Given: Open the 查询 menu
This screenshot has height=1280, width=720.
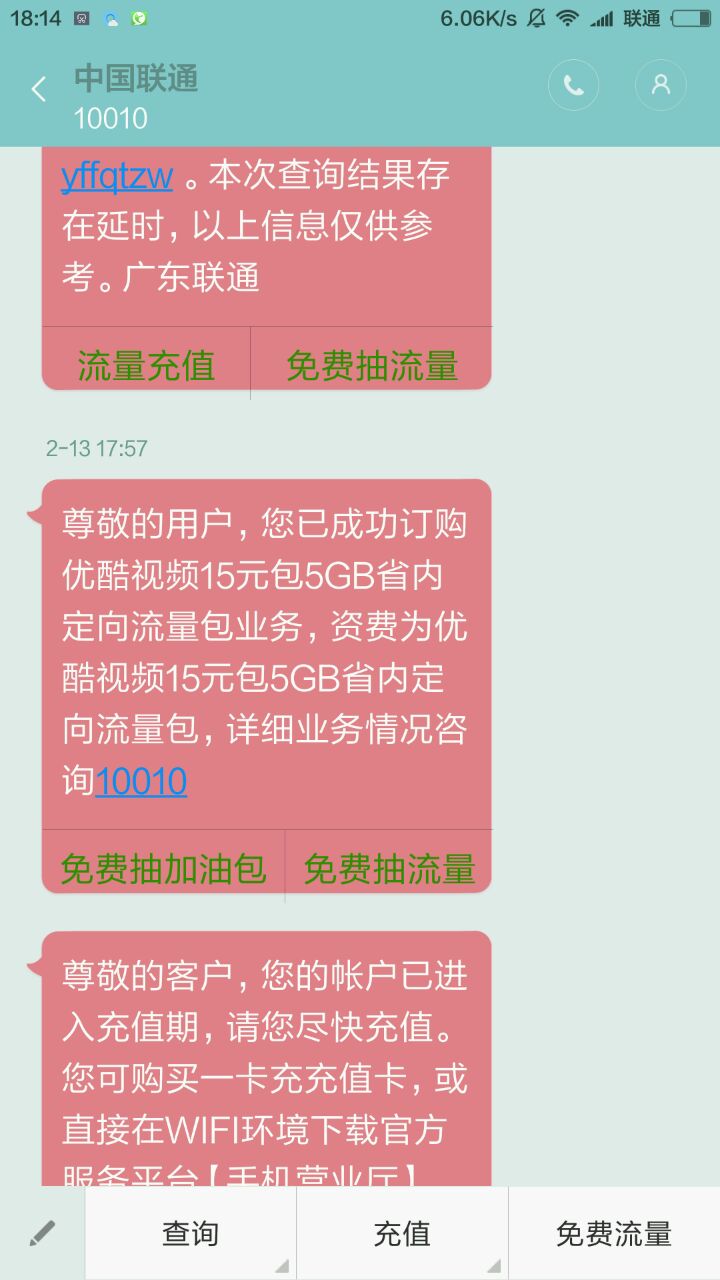Looking at the screenshot, I should pos(190,1234).
